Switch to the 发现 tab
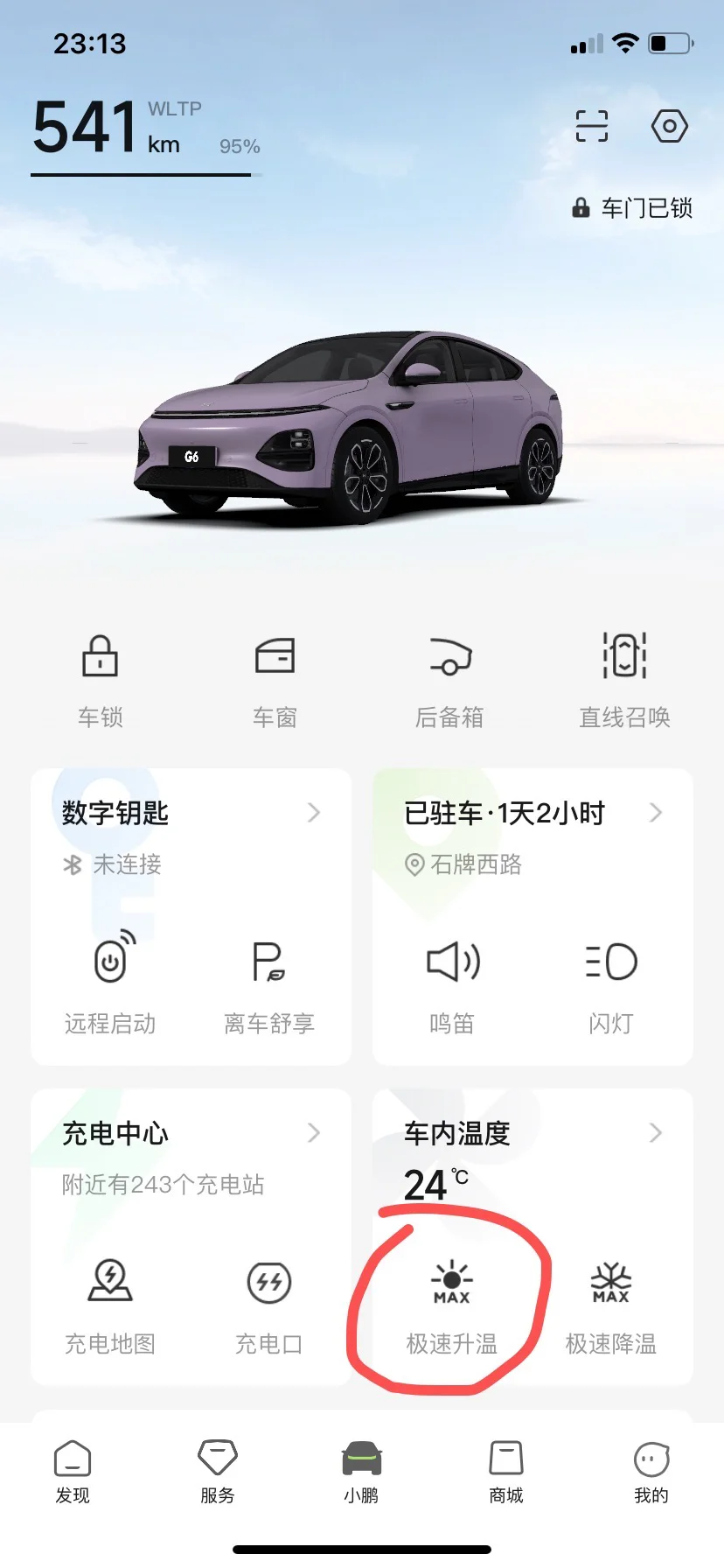Screen dimensions: 724x1568 [73, 1472]
